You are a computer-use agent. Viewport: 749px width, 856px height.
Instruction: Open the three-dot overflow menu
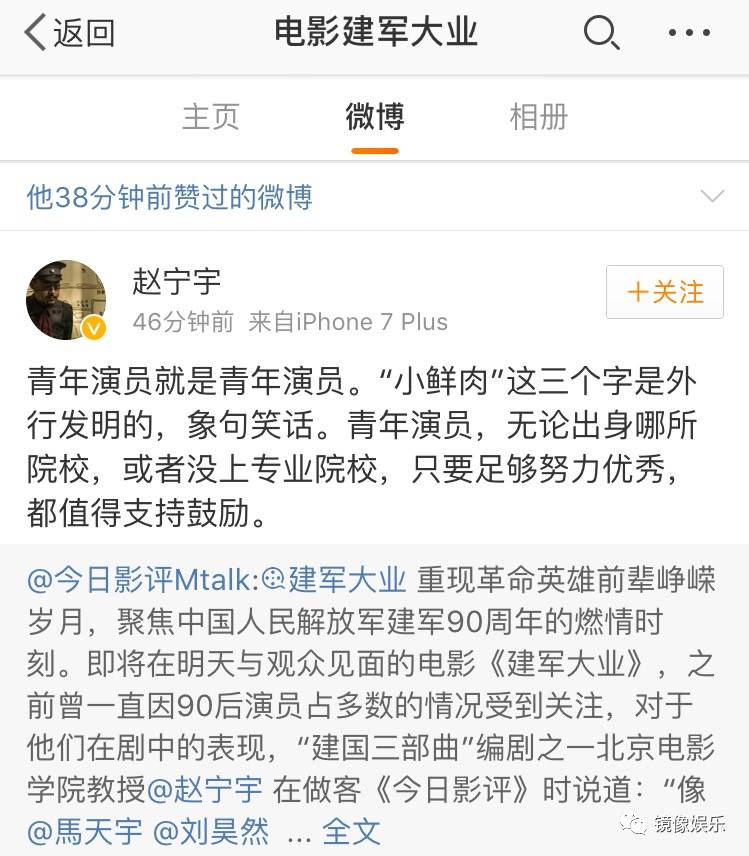point(689,33)
